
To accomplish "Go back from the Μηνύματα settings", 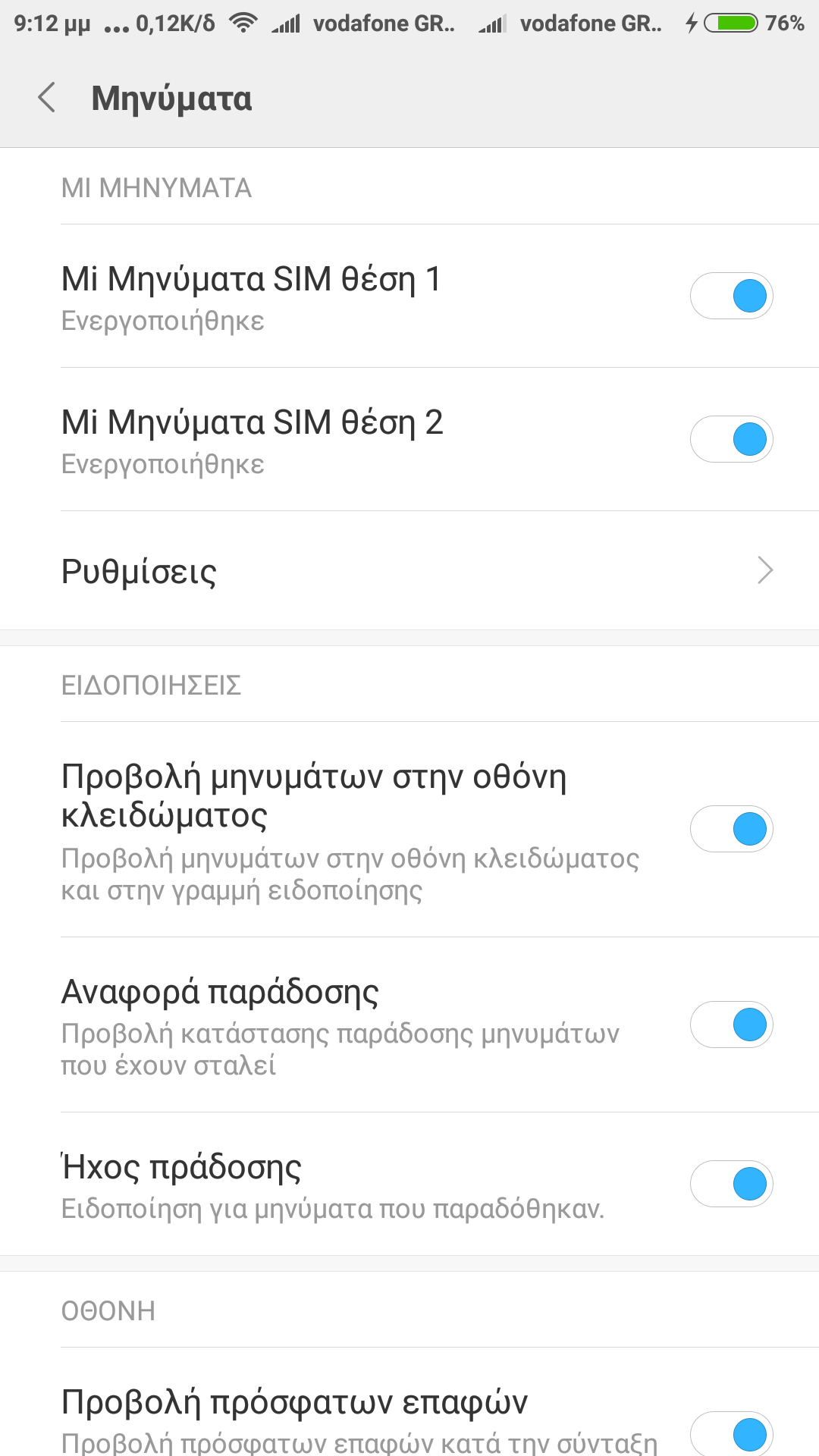I will (x=47, y=98).
